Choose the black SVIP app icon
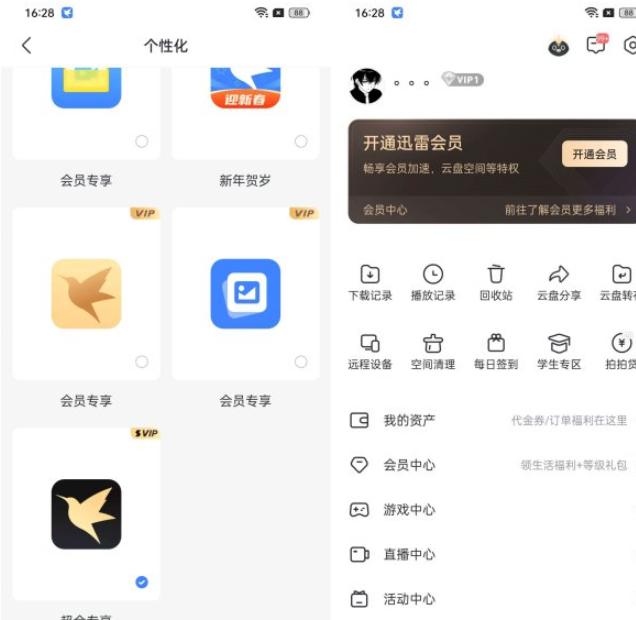The height and width of the screenshot is (620, 636). coord(86,513)
